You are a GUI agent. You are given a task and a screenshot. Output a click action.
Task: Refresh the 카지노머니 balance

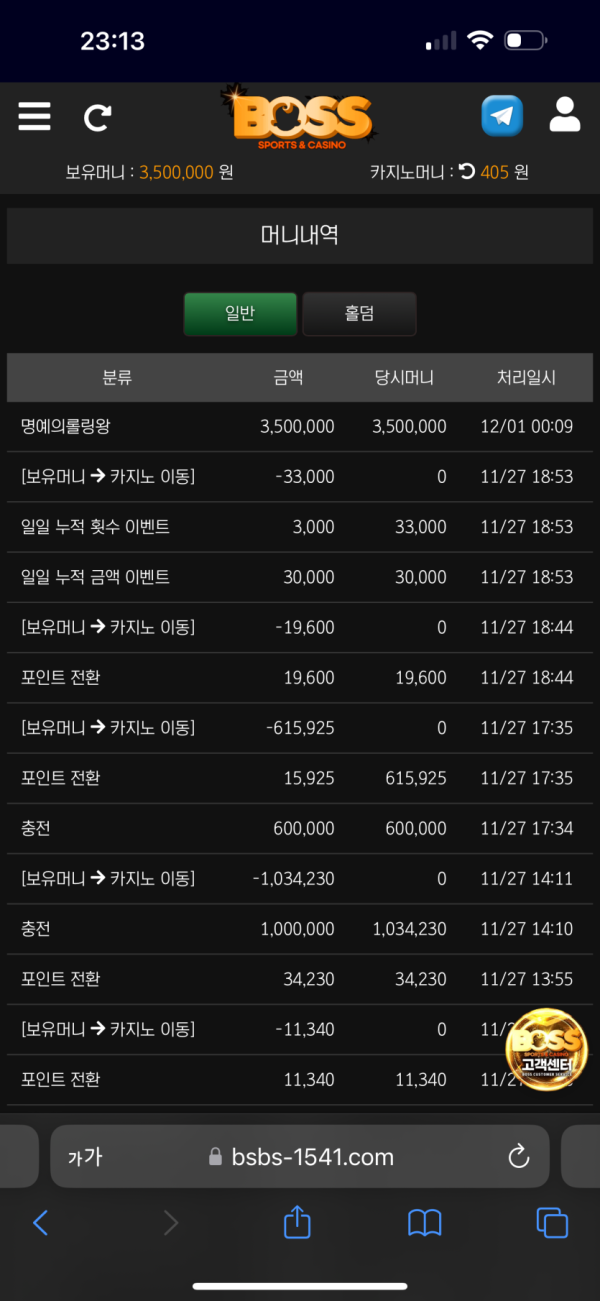tap(466, 172)
